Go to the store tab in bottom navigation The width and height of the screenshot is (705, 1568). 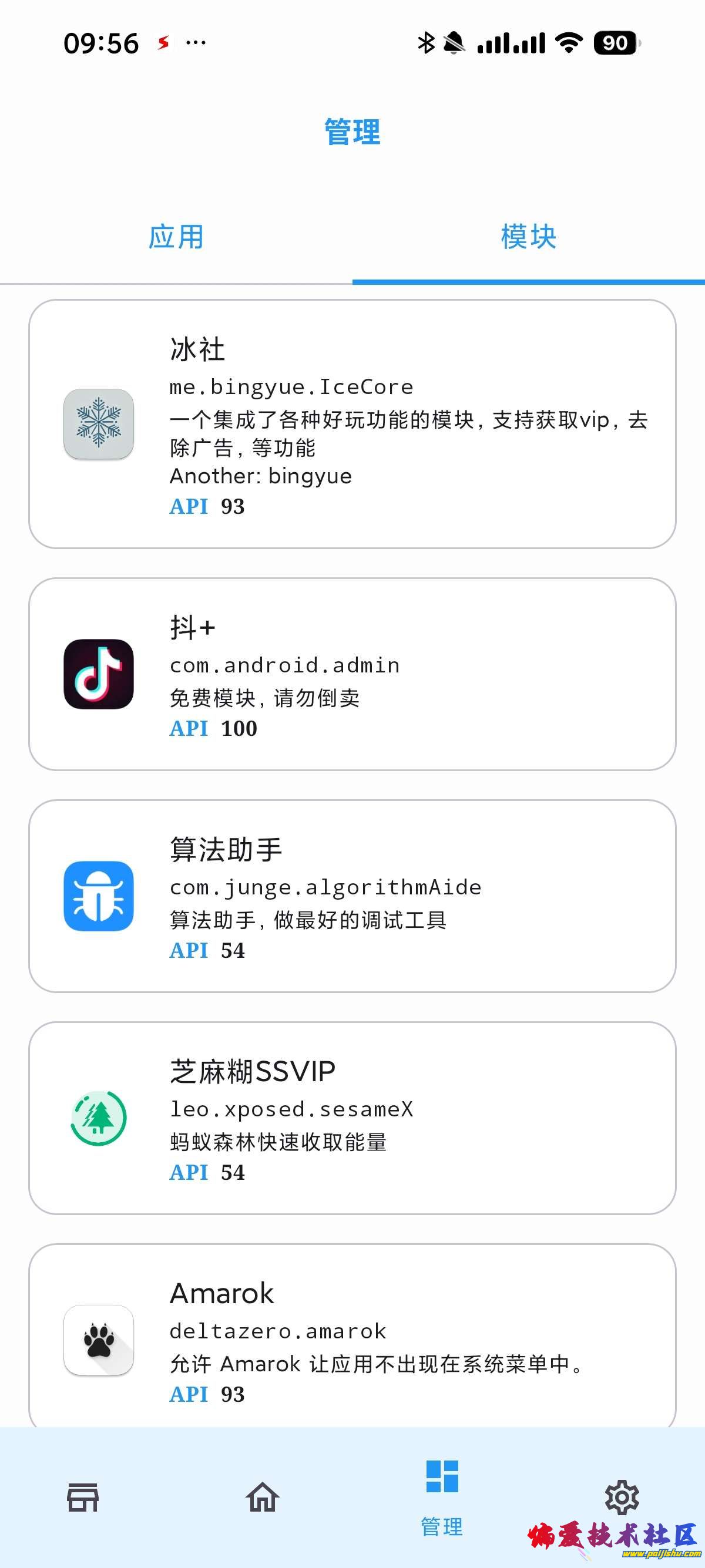pos(83,1497)
